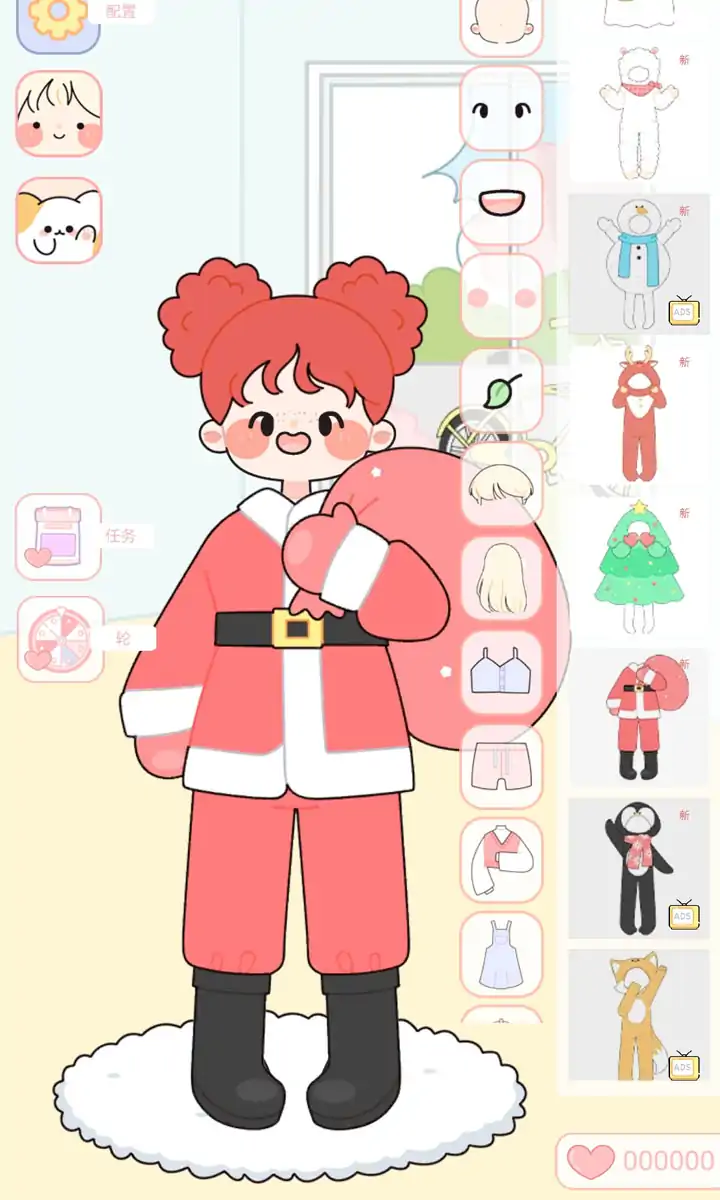
Task: Open the lucky spin wheel
Action: click(x=60, y=640)
